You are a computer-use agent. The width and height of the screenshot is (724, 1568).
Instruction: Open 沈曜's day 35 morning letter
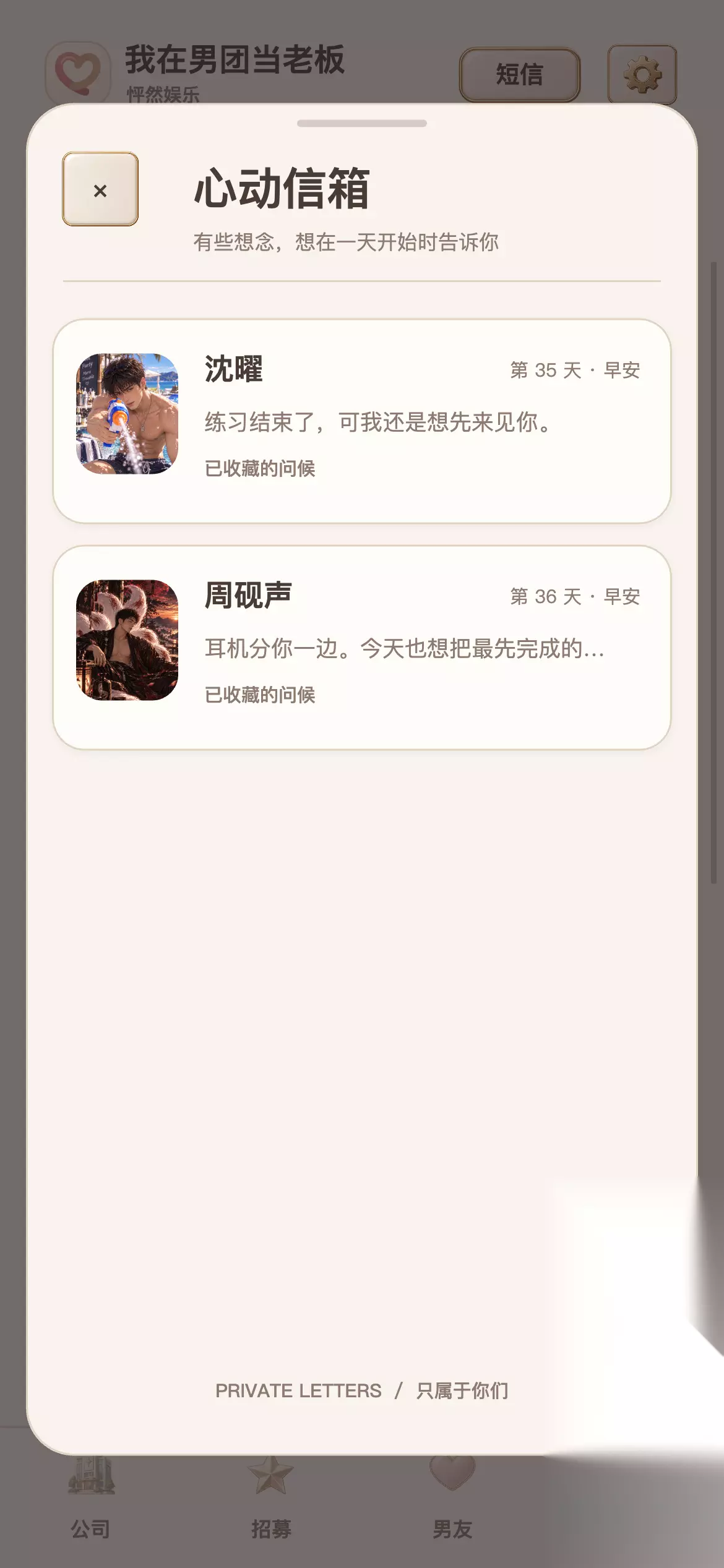point(362,421)
